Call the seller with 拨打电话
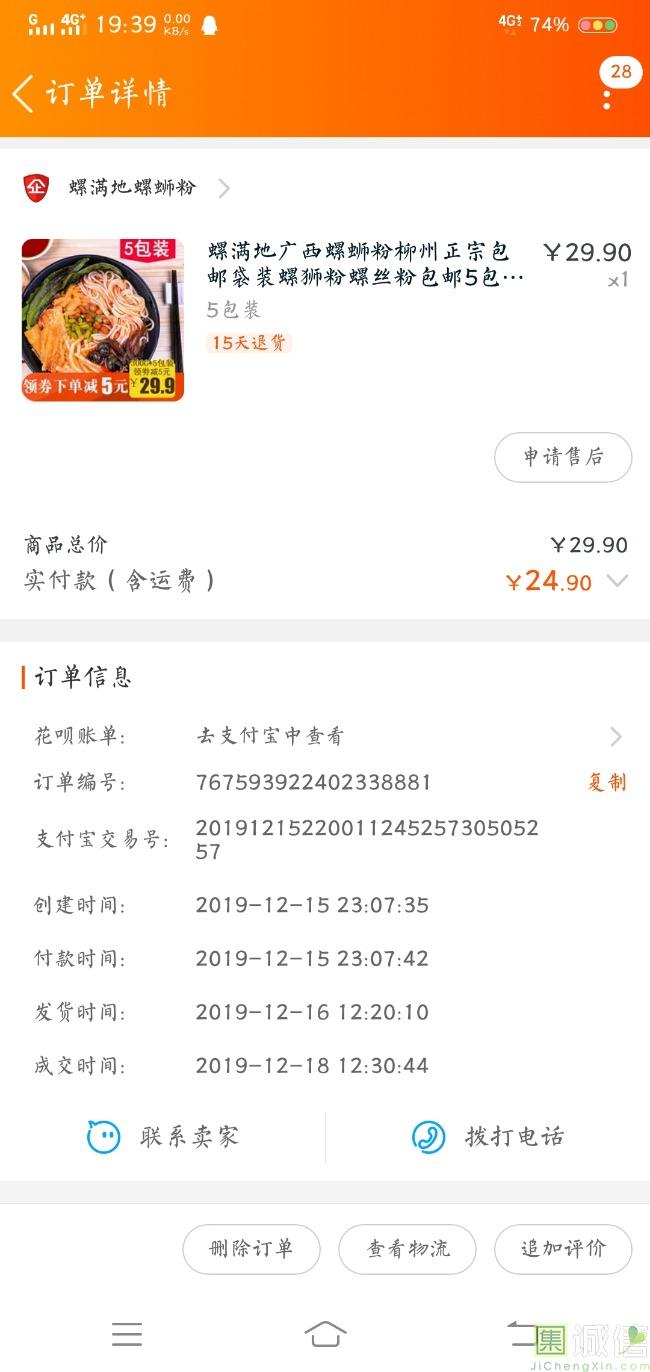This screenshot has height=1372, width=650. 488,1137
